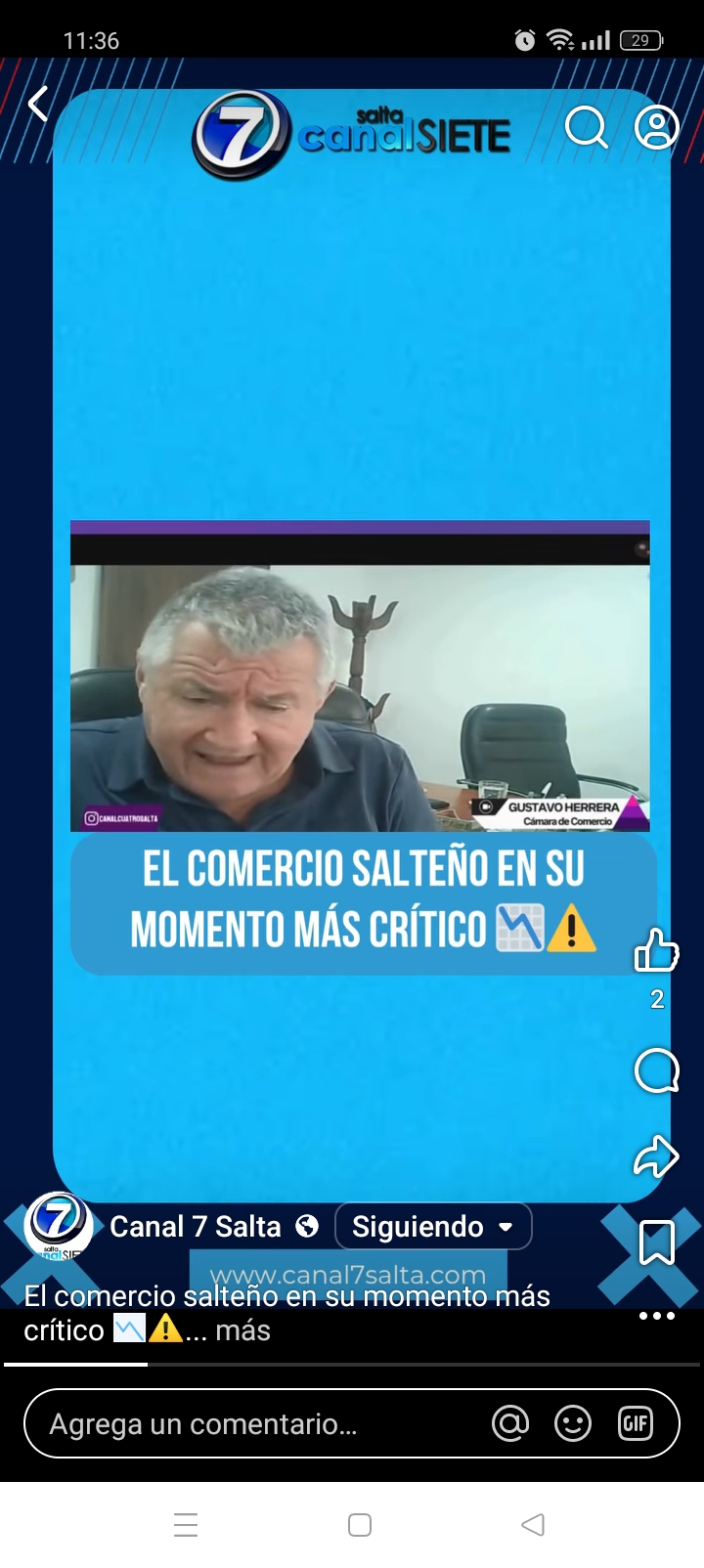Expand the caption with "más"
This screenshot has width=704, height=1568.
242,1330
